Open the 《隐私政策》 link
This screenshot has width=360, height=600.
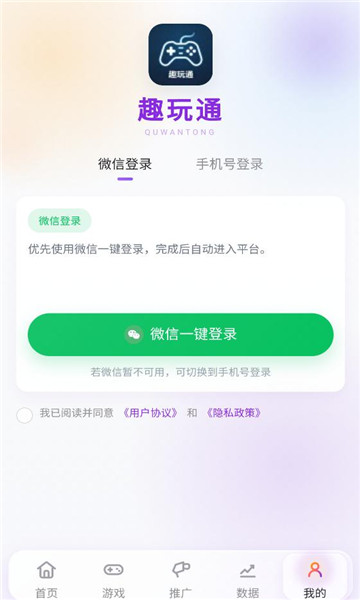(x=234, y=413)
